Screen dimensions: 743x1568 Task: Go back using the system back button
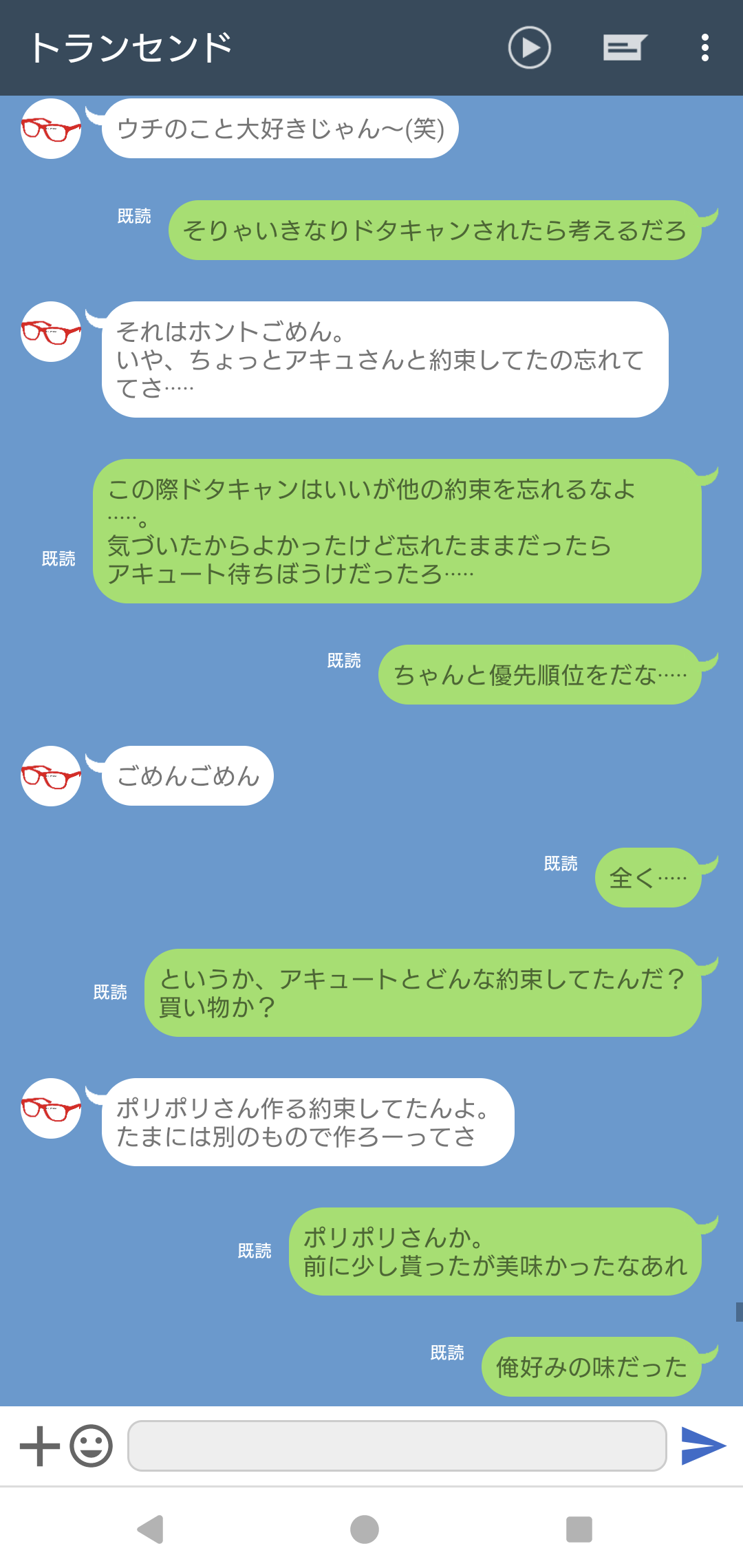coord(151,1529)
